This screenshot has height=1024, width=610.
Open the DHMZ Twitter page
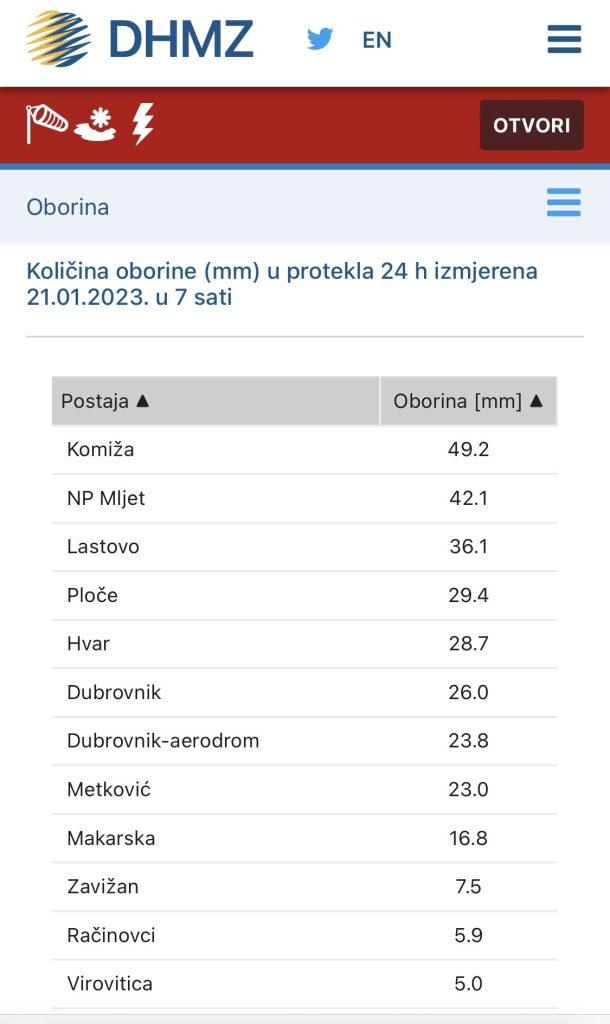click(x=320, y=40)
